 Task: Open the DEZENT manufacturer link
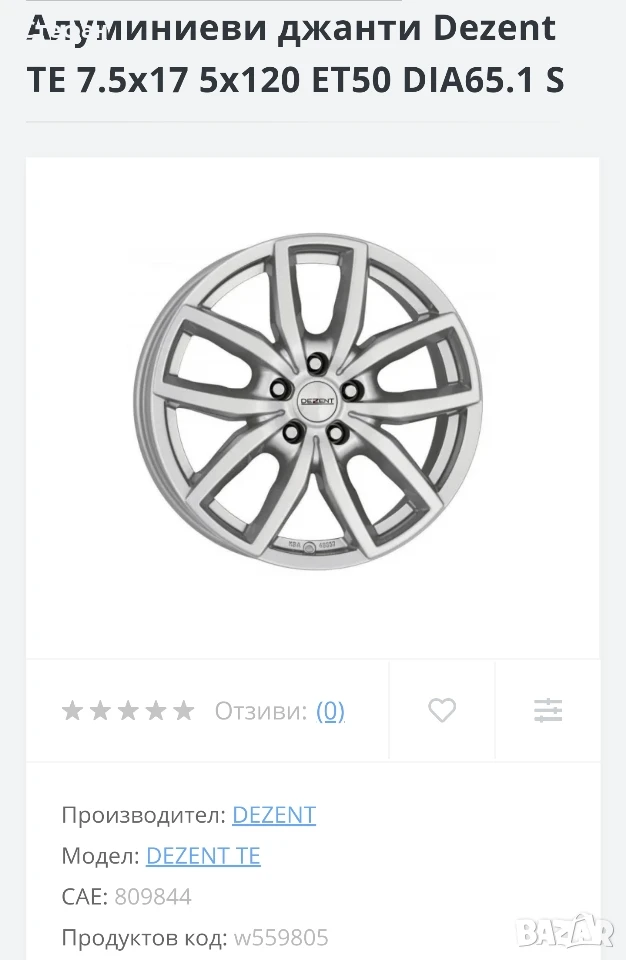(x=274, y=815)
